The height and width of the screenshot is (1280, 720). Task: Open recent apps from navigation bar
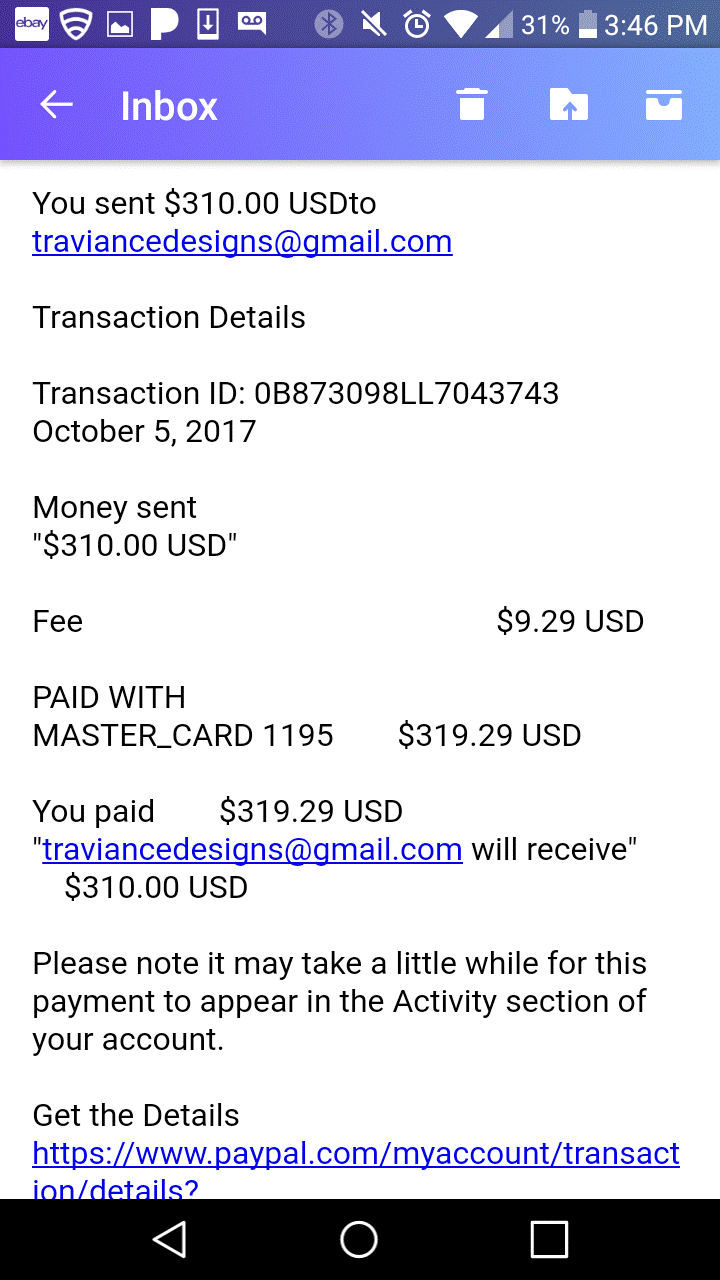549,1239
